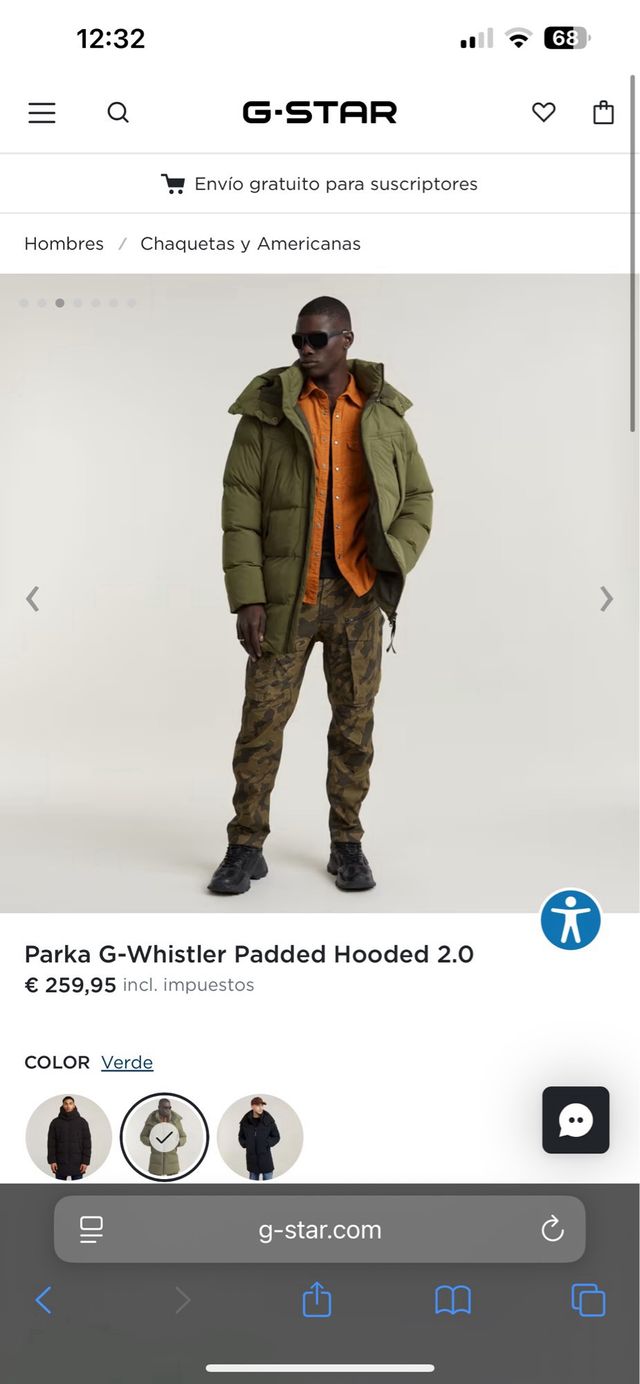The image size is (640, 1384).
Task: Go to the Hombres breadcrumb
Action: (64, 243)
